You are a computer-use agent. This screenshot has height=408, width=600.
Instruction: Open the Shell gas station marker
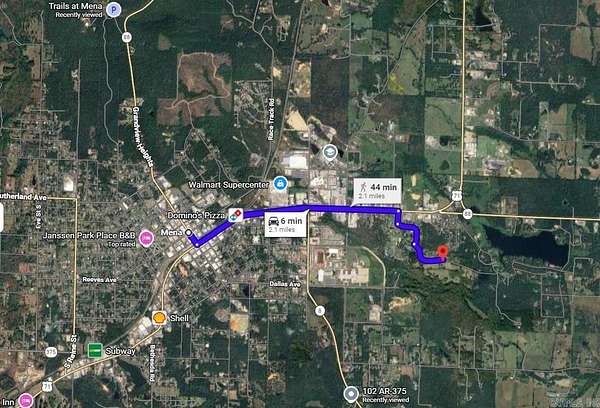click(158, 318)
